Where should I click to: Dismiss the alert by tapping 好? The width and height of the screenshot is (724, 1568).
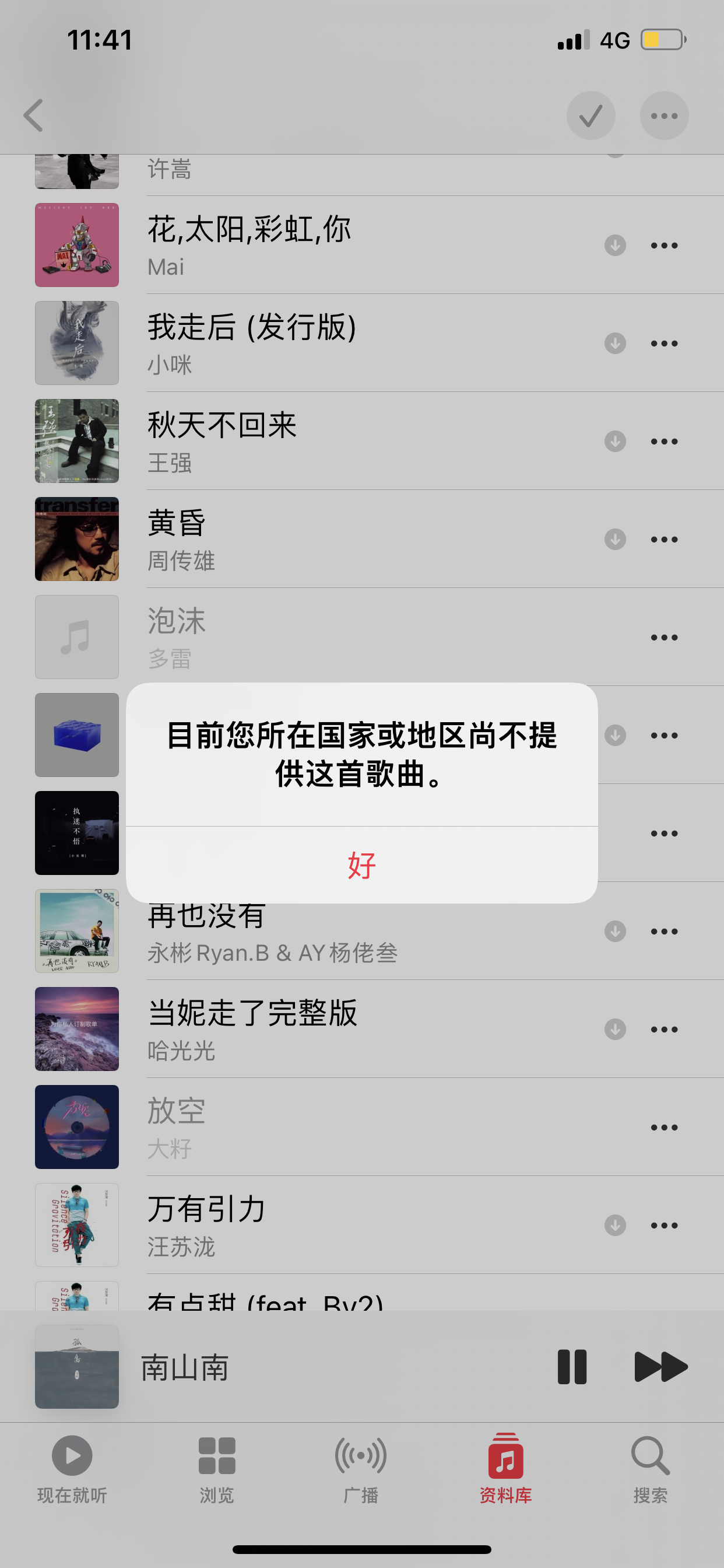click(x=361, y=865)
